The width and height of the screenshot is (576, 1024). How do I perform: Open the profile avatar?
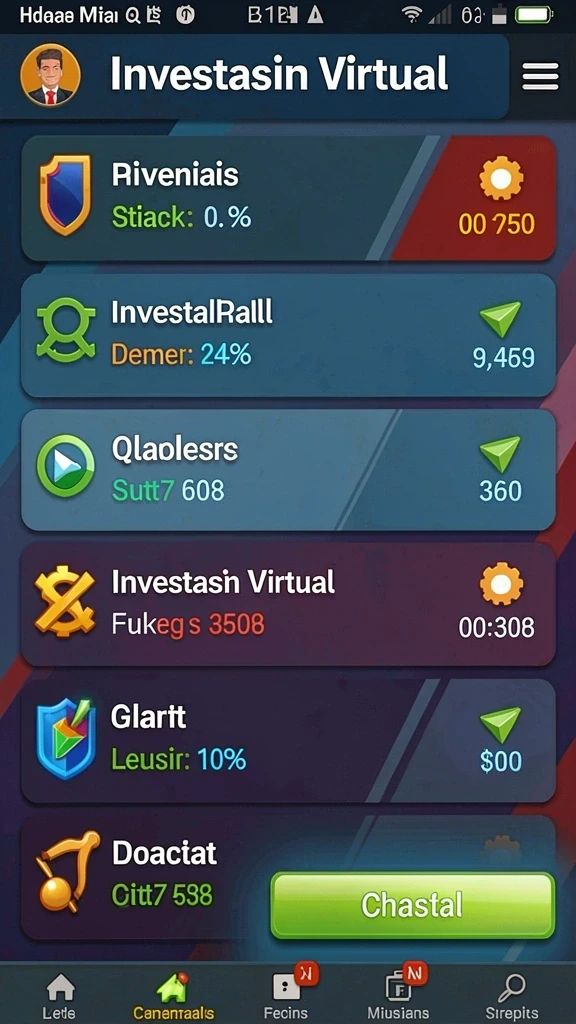point(51,74)
